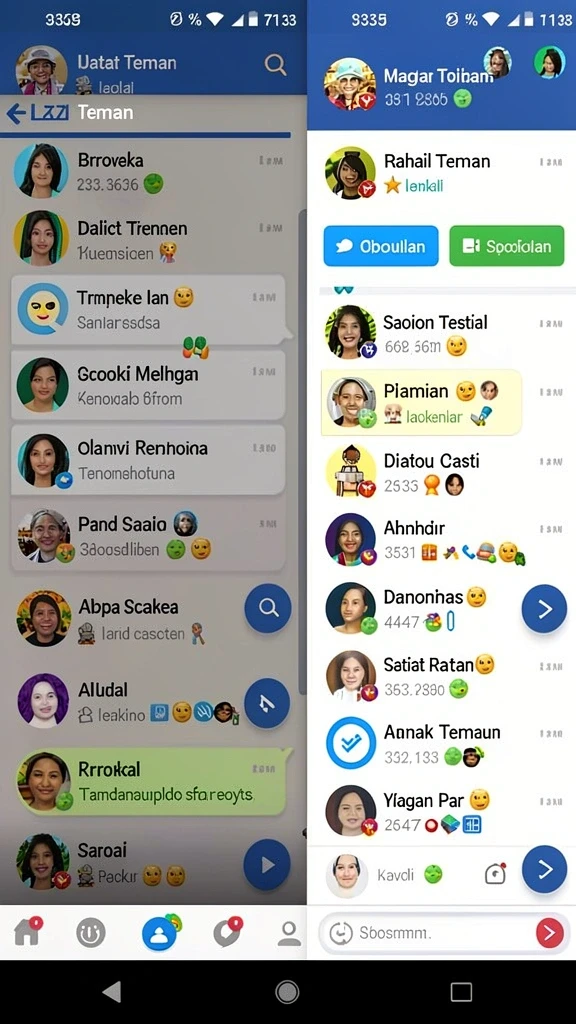
Task: Select the Annak Temaun row
Action: [x=444, y=743]
